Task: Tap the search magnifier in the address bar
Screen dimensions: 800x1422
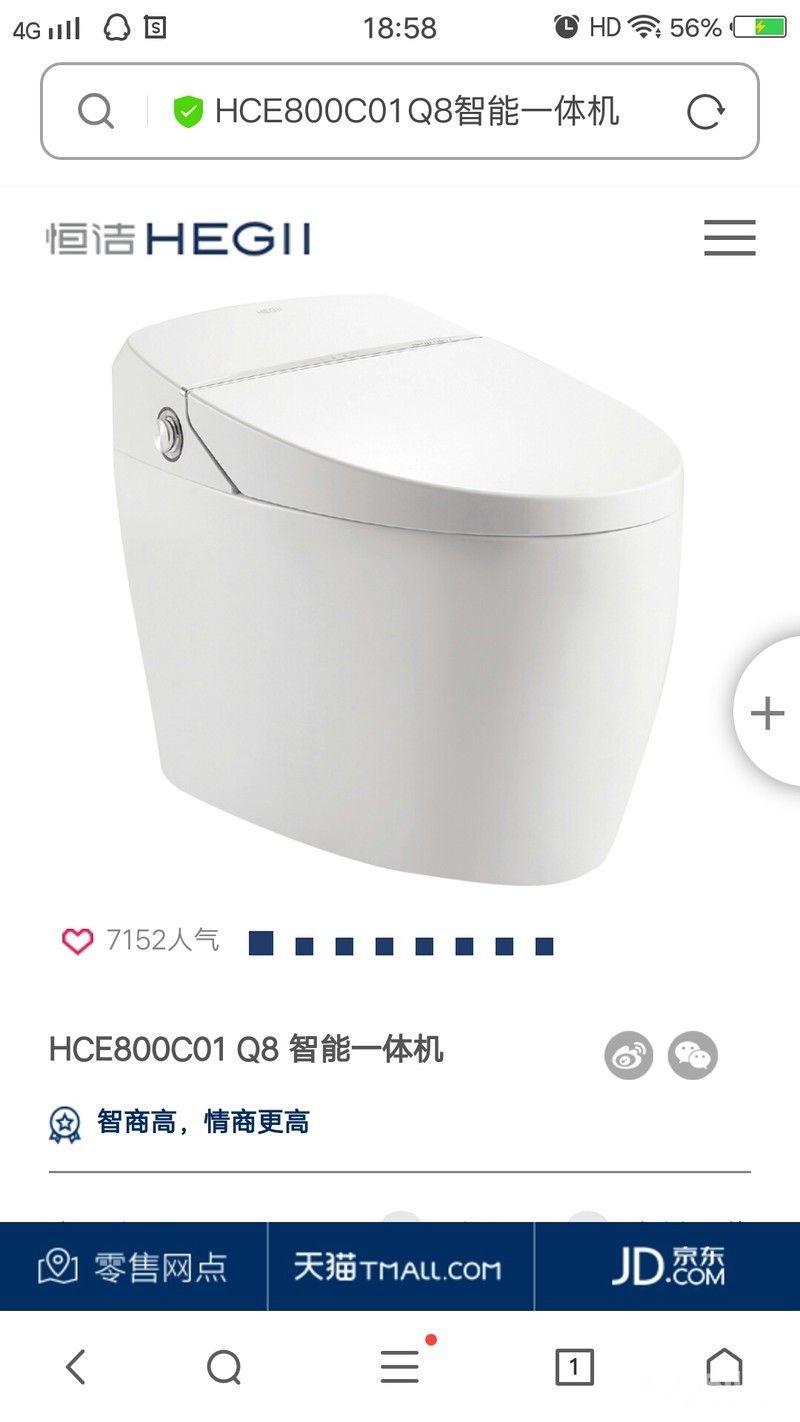Action: [96, 112]
